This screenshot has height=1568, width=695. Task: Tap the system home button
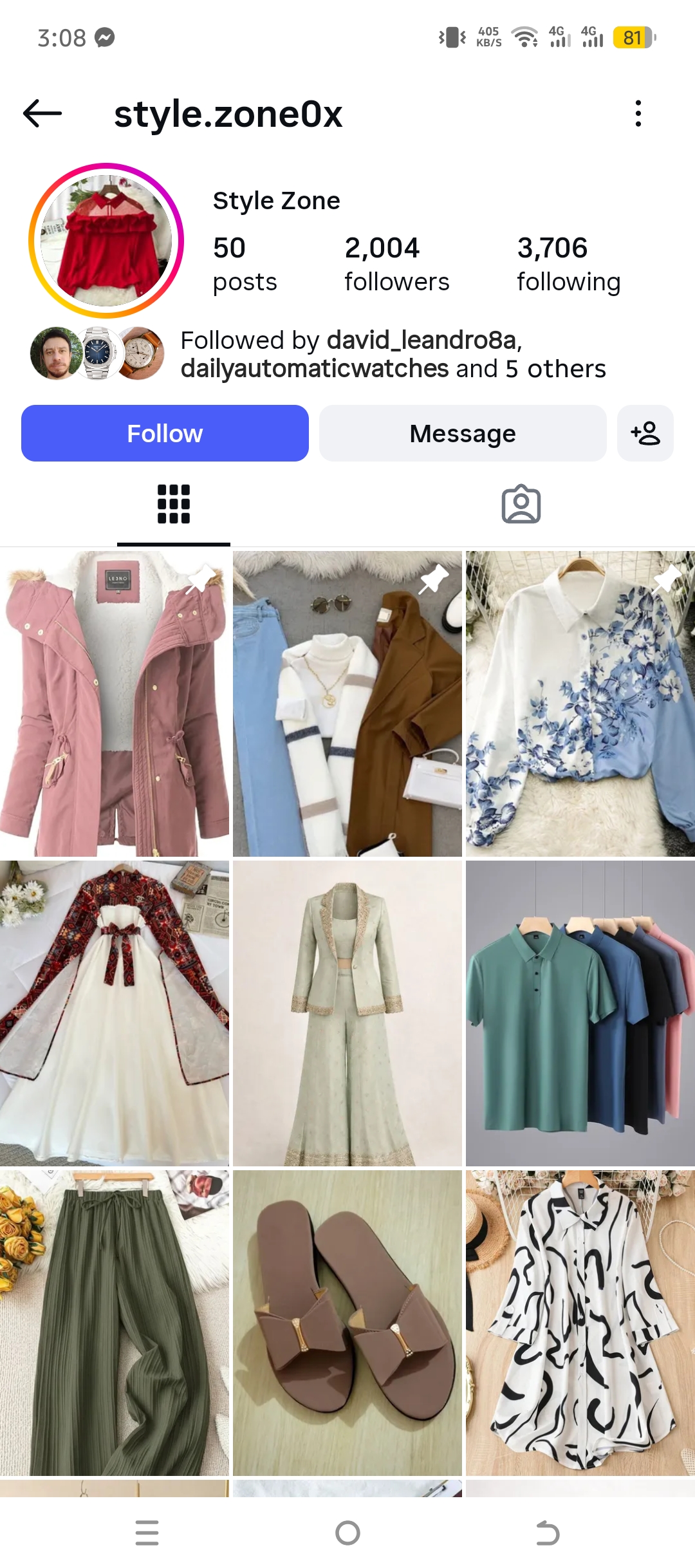click(347, 1533)
